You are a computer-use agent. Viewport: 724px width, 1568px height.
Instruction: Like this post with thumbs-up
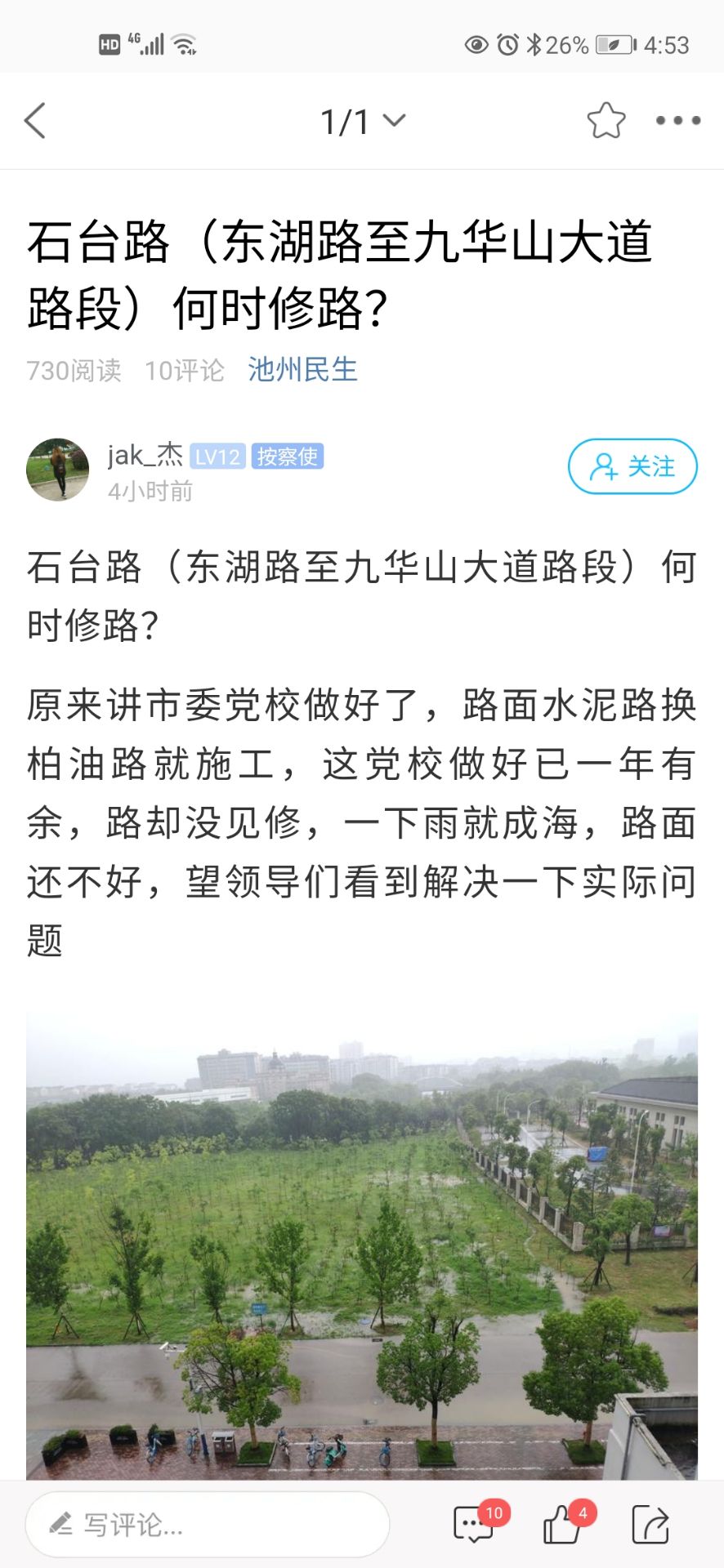564,1524
